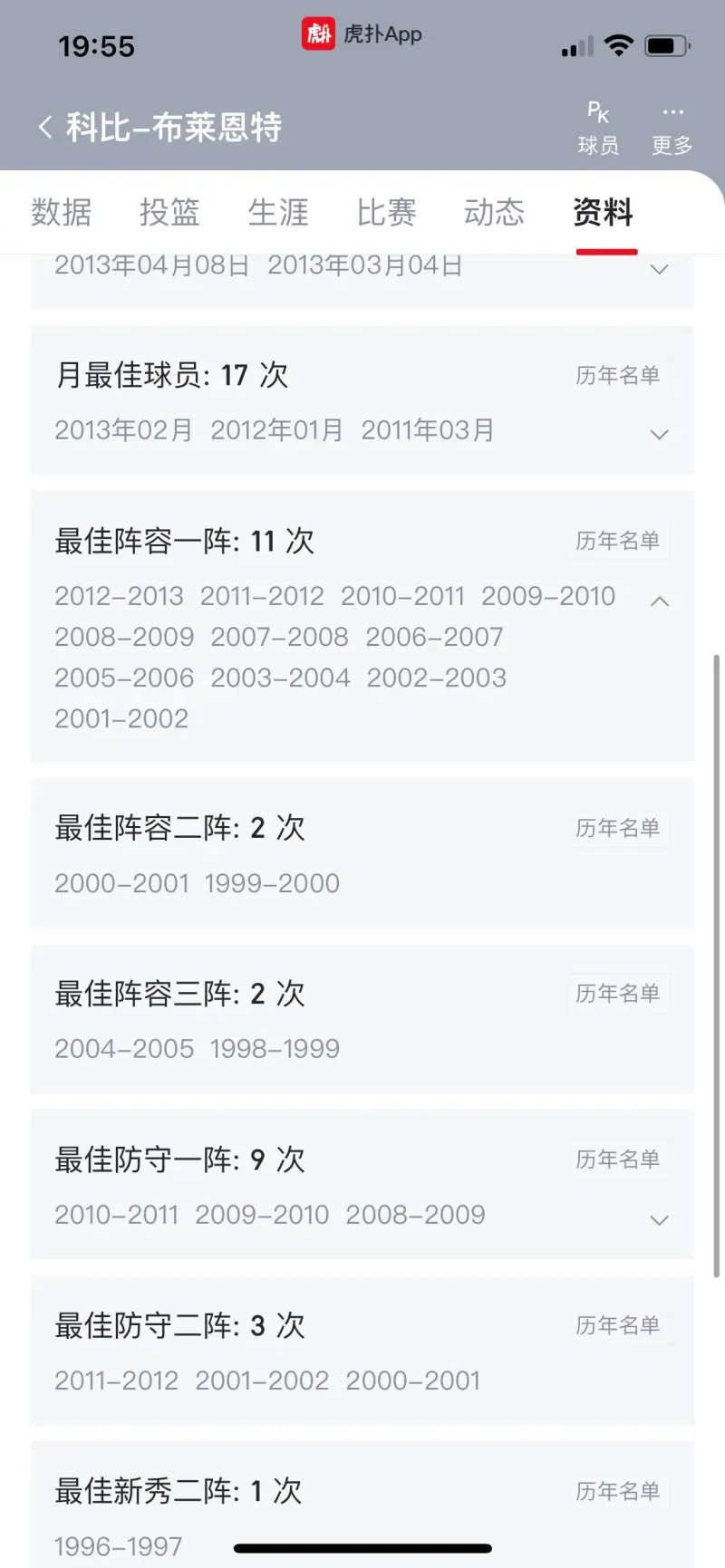This screenshot has width=725, height=1568.
Task: Open the PK 球员 comparison
Action: click(598, 128)
